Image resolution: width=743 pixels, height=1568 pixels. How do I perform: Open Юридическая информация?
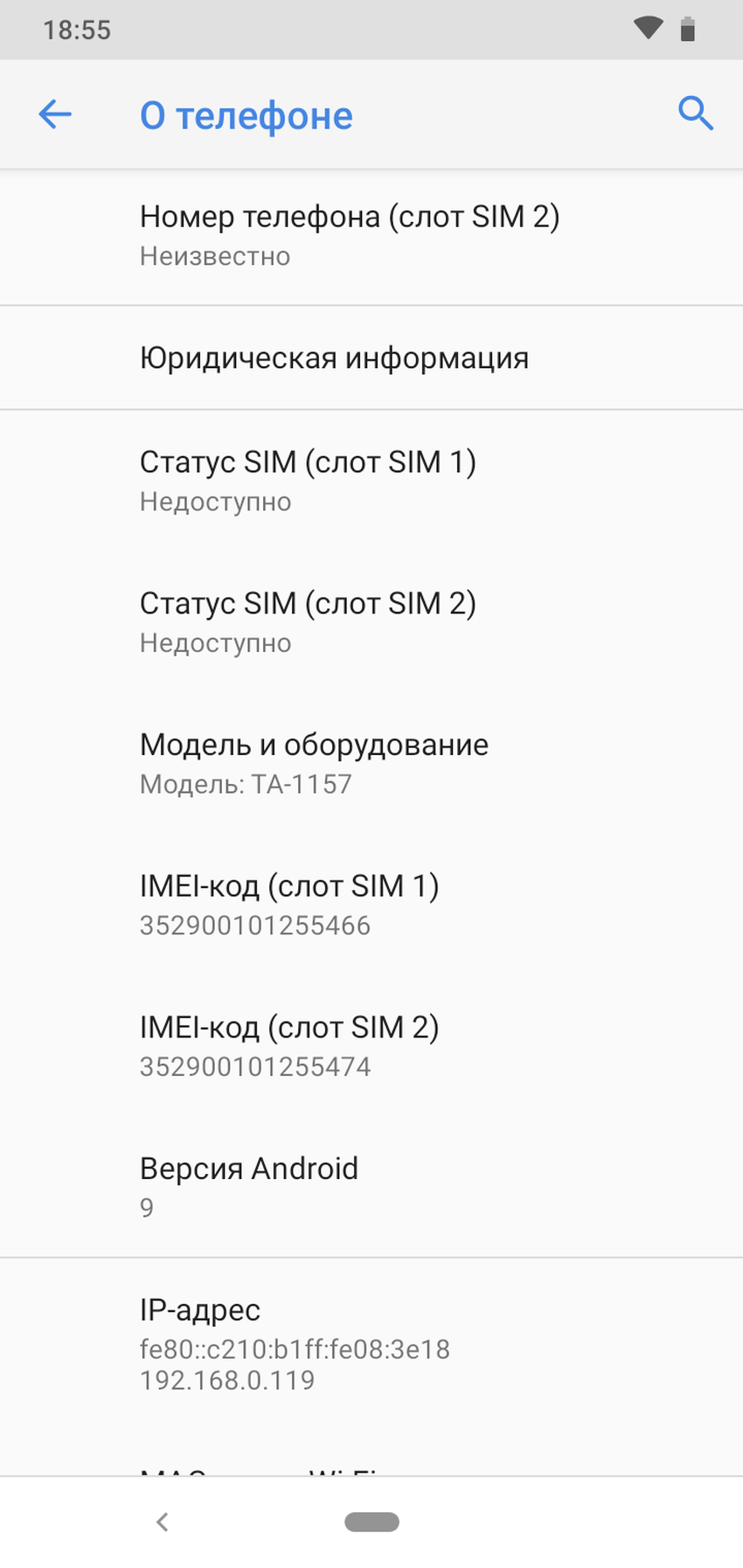(334, 357)
